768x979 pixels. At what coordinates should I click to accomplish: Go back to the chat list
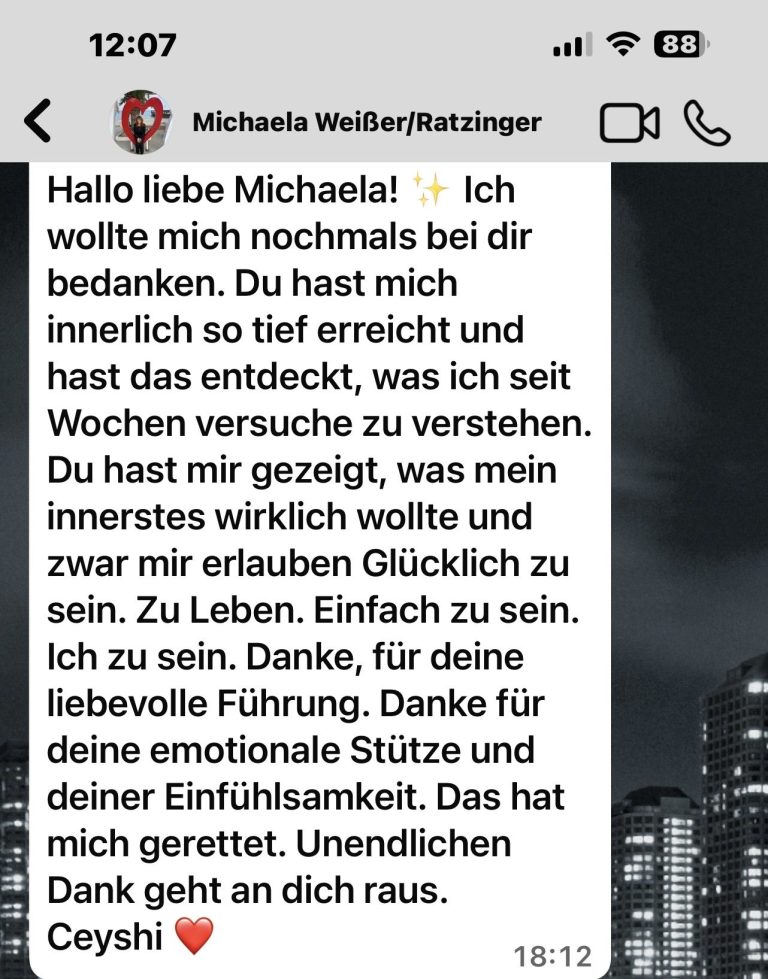38,122
